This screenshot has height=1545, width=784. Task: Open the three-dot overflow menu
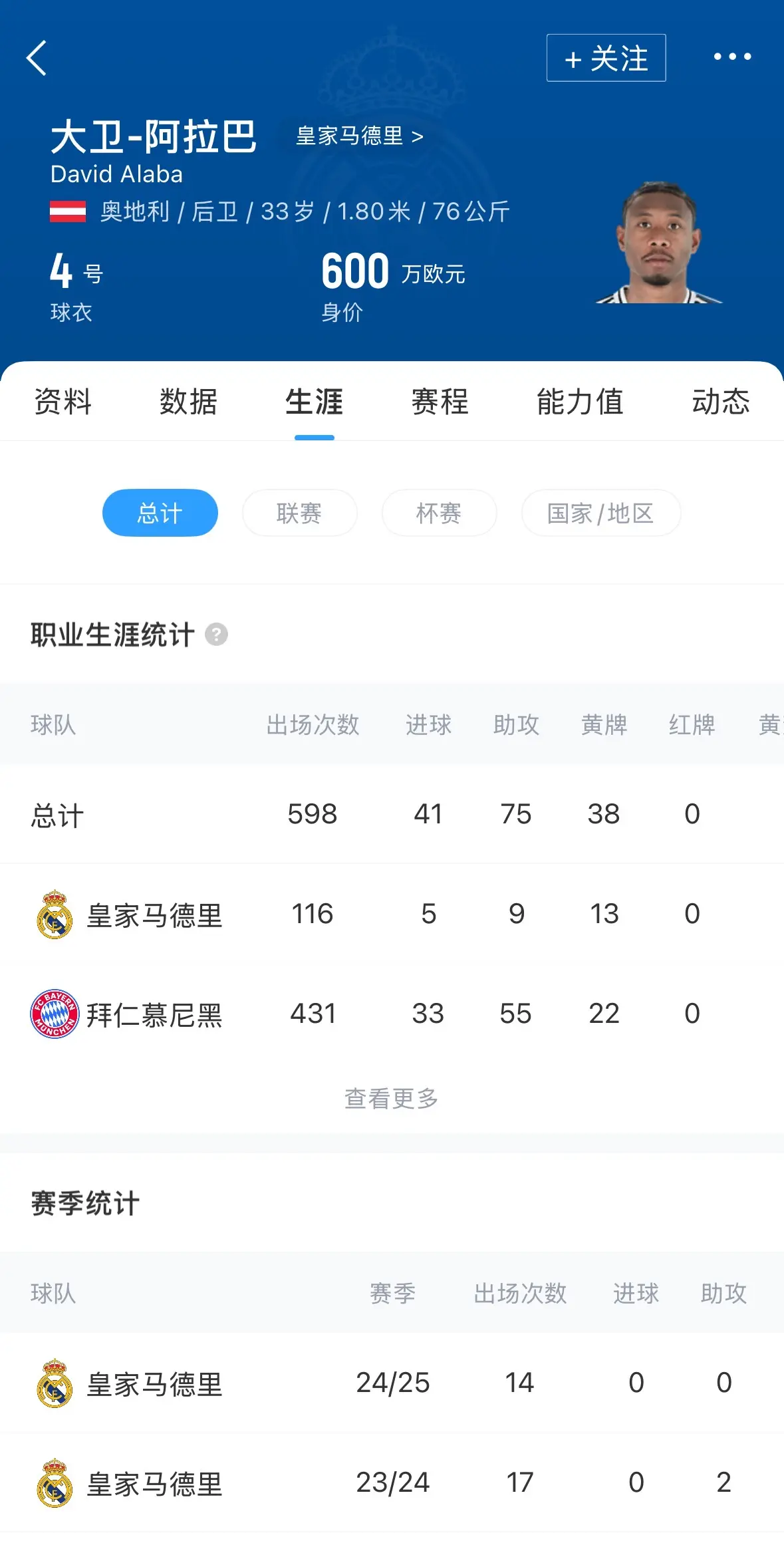coord(732,57)
